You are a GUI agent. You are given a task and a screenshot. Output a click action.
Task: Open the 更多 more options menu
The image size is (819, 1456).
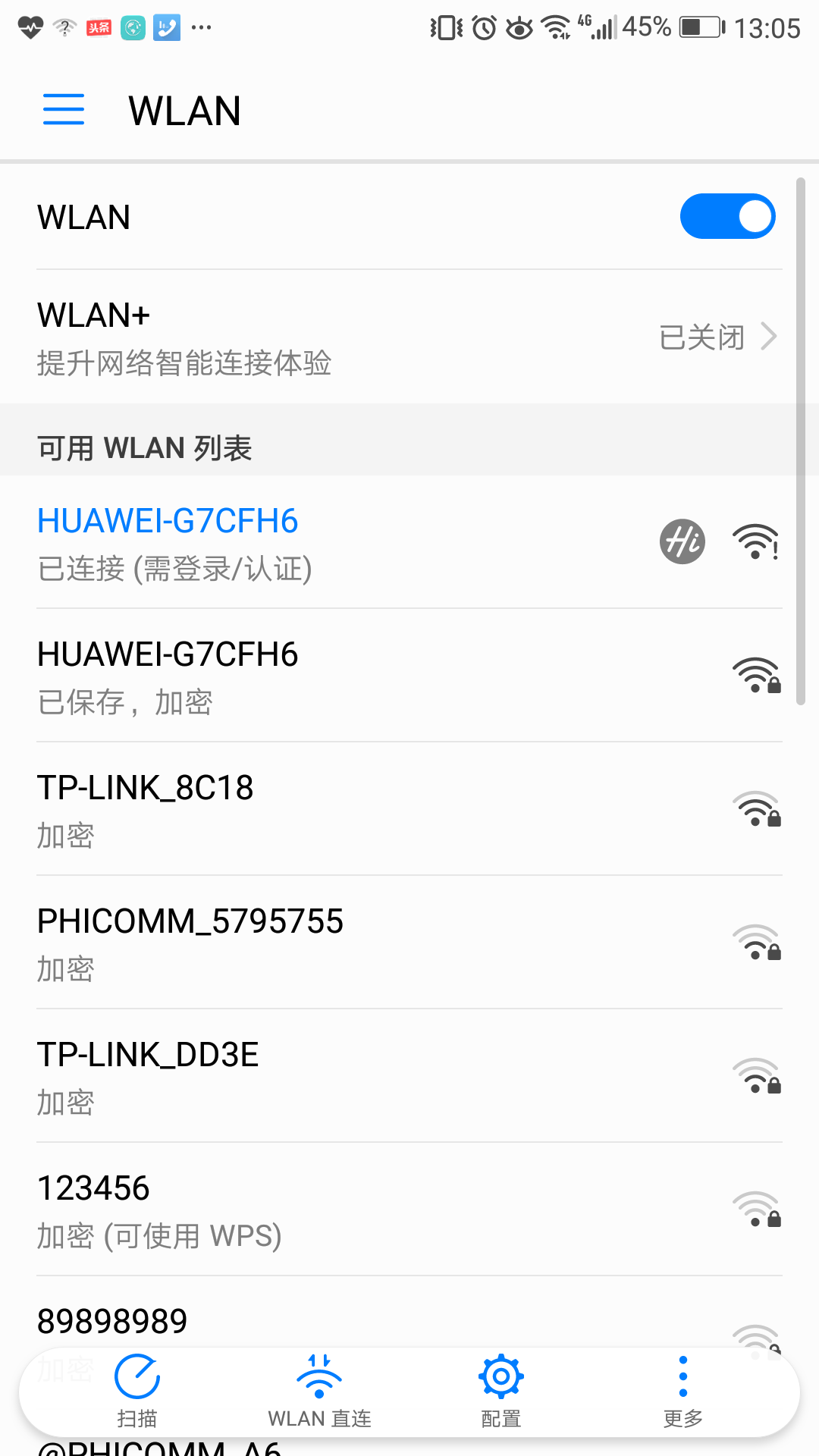pyautogui.click(x=683, y=1392)
